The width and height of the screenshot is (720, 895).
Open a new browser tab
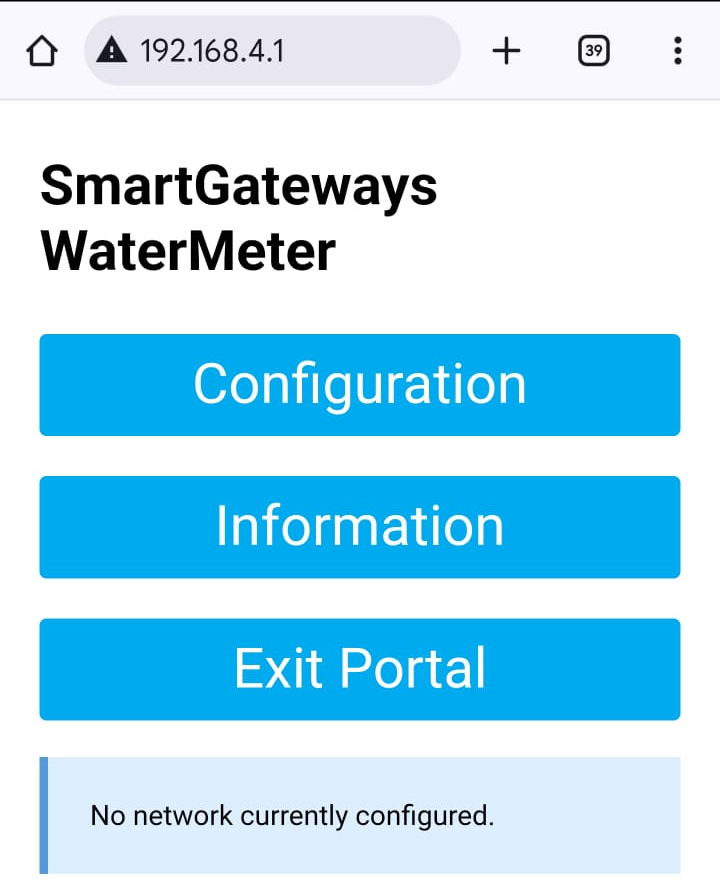[507, 50]
